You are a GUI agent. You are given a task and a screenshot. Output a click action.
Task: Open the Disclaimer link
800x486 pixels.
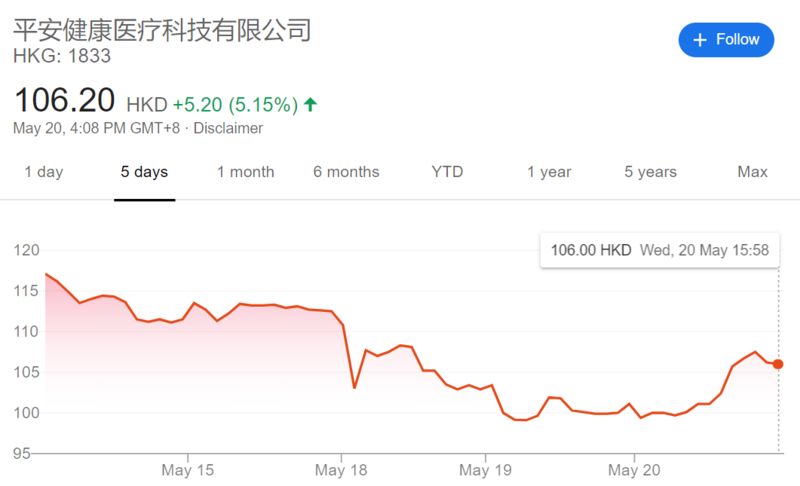[x=228, y=128]
